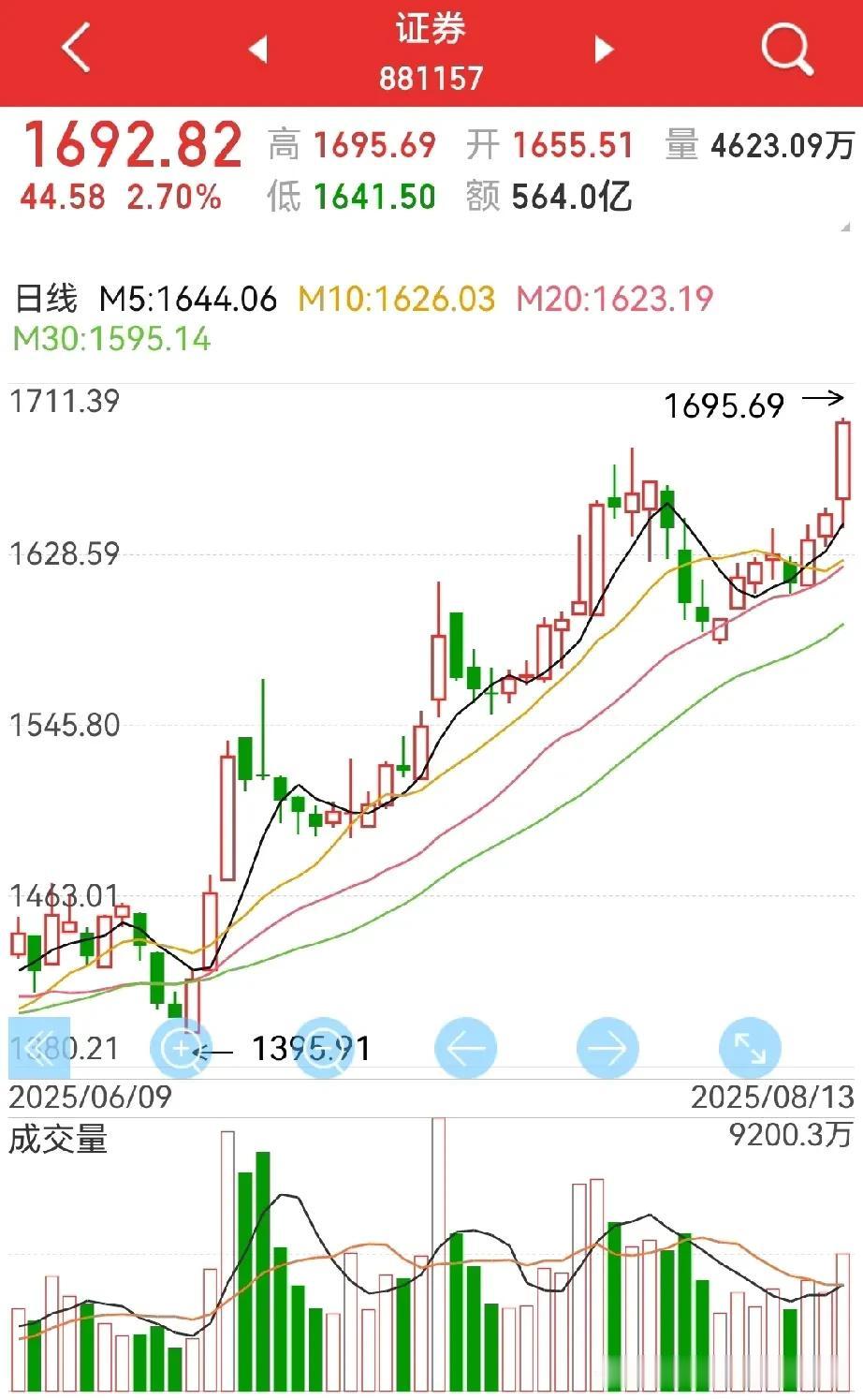Image resolution: width=863 pixels, height=1400 pixels.
Task: Move the chart left with arrow button
Action: [465, 1048]
